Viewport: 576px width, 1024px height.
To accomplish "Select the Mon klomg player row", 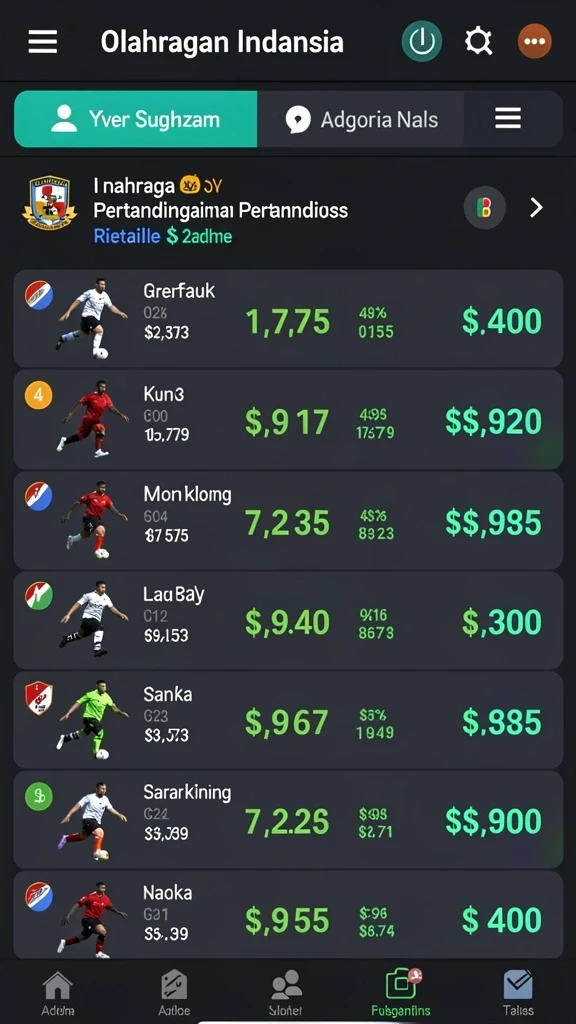I will pyautogui.click(x=288, y=520).
